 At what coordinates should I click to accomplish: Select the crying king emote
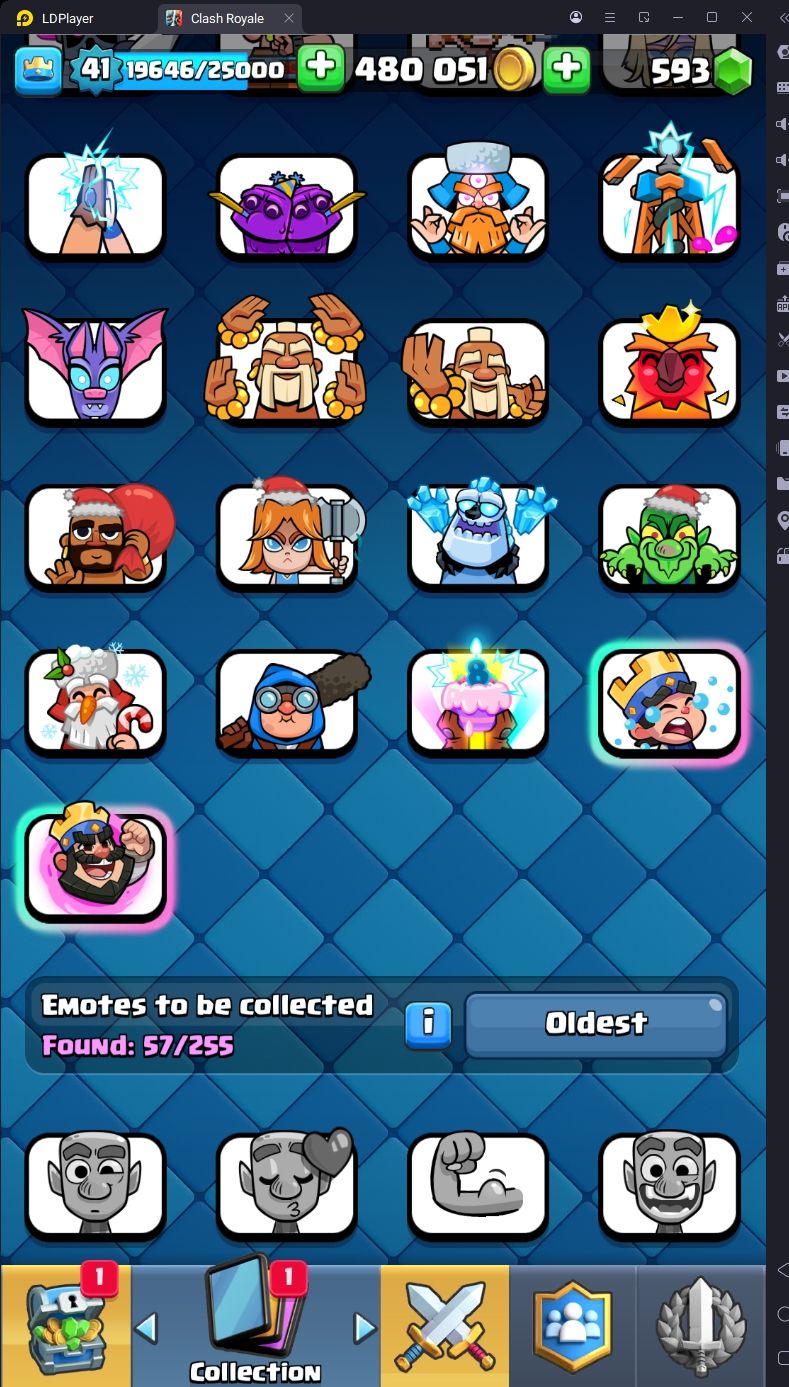tap(669, 700)
